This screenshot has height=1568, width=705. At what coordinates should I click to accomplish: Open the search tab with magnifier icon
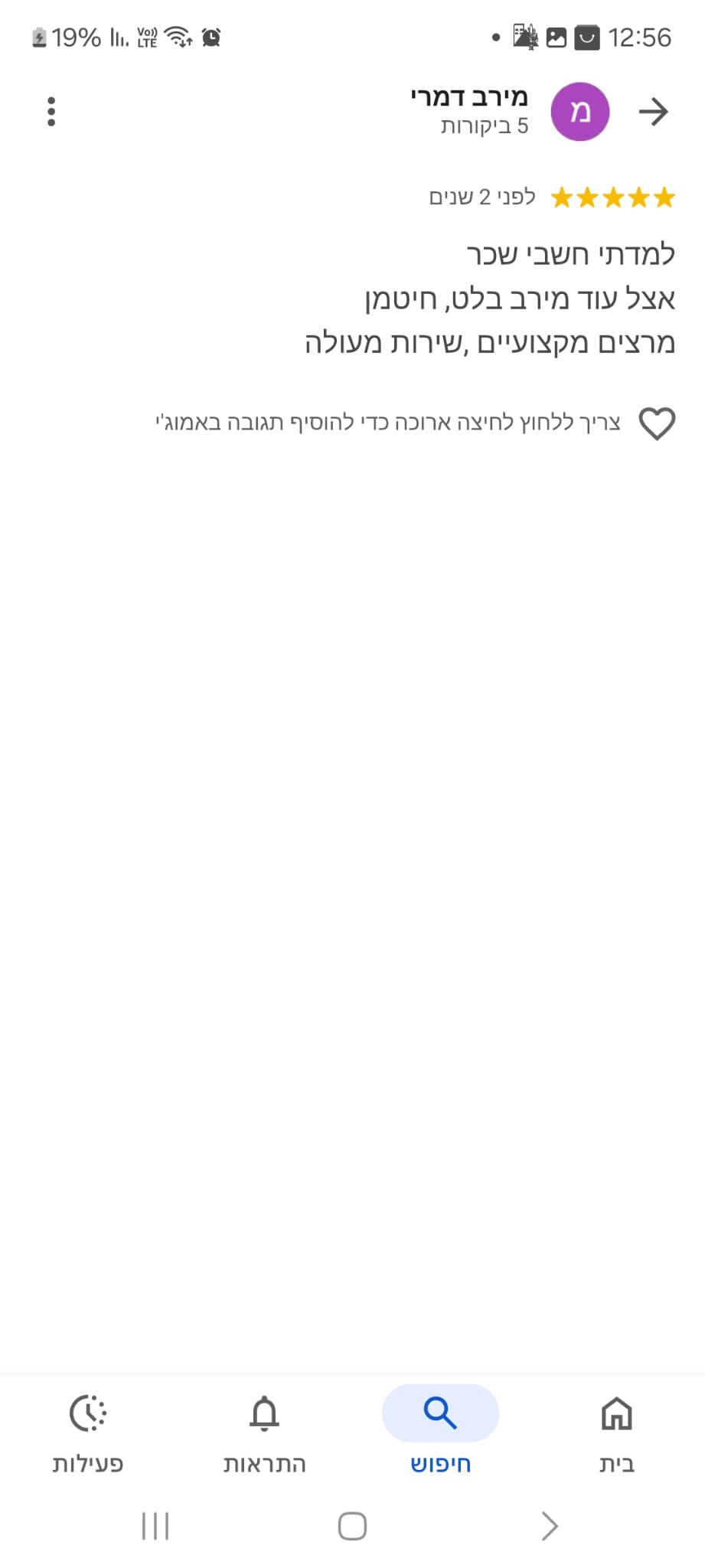tap(440, 1413)
